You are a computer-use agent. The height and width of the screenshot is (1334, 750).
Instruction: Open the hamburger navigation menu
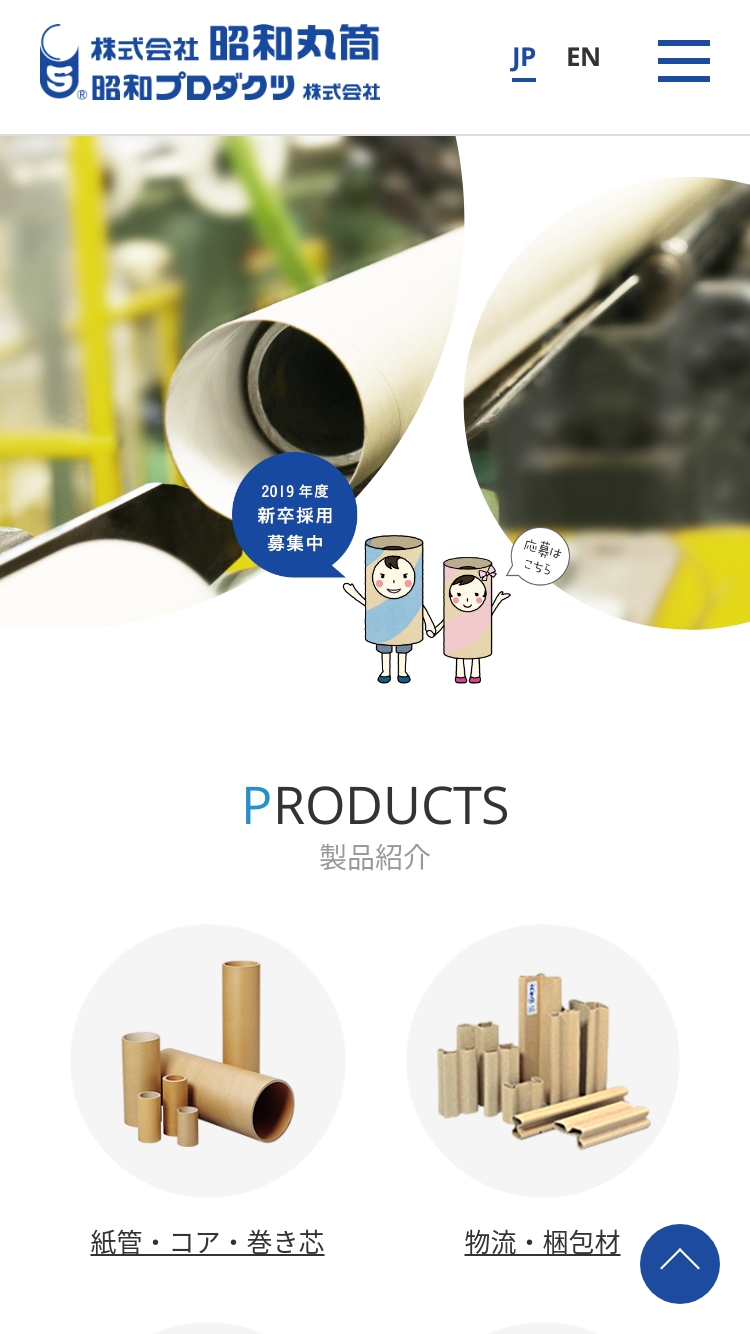click(x=684, y=61)
